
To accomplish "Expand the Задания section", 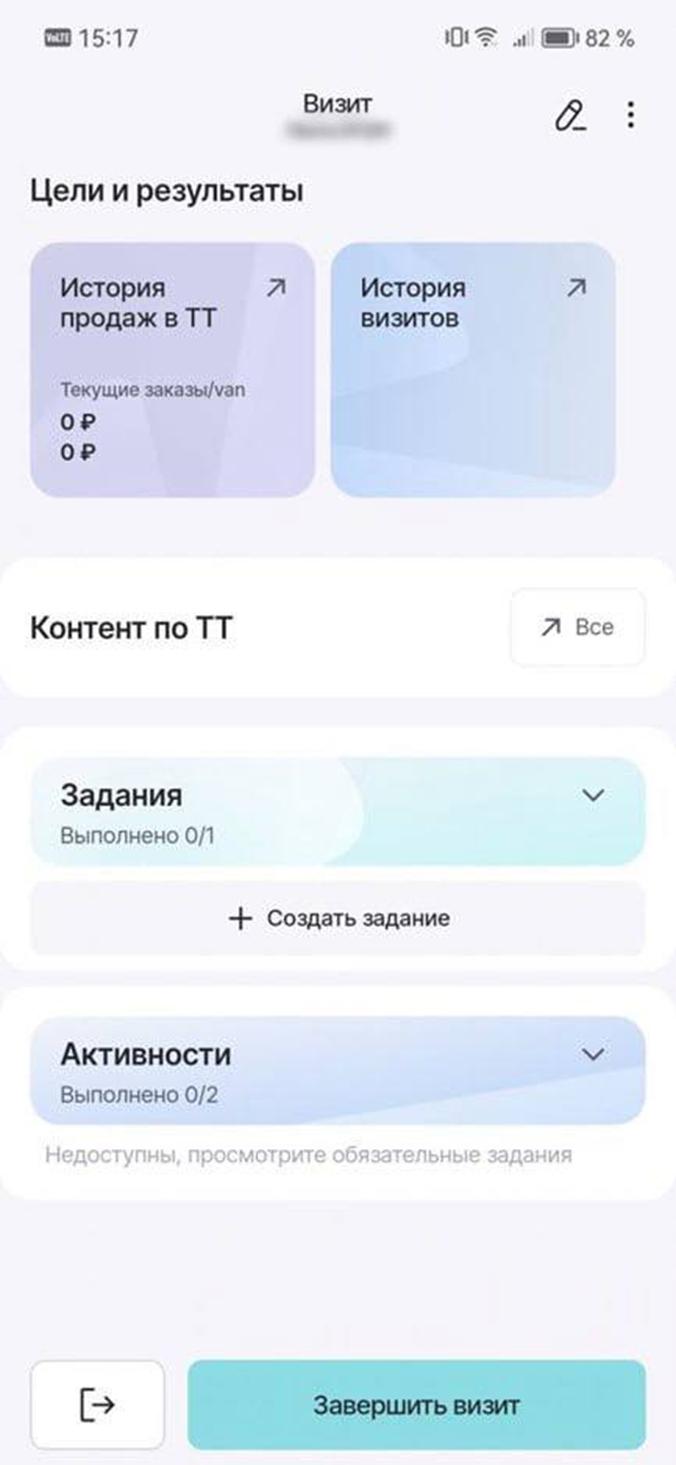I will tap(593, 796).
